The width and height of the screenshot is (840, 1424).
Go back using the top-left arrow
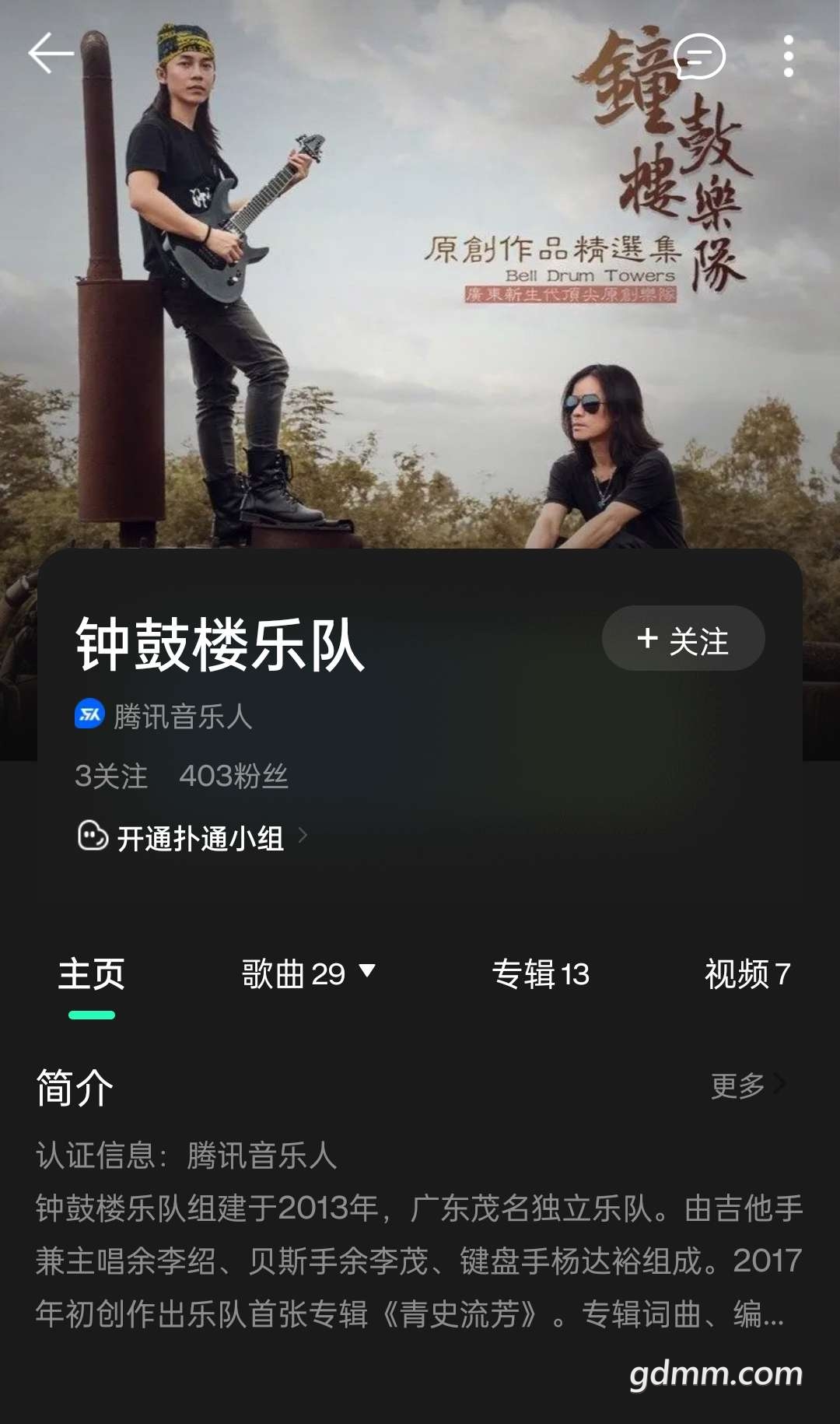(51, 53)
